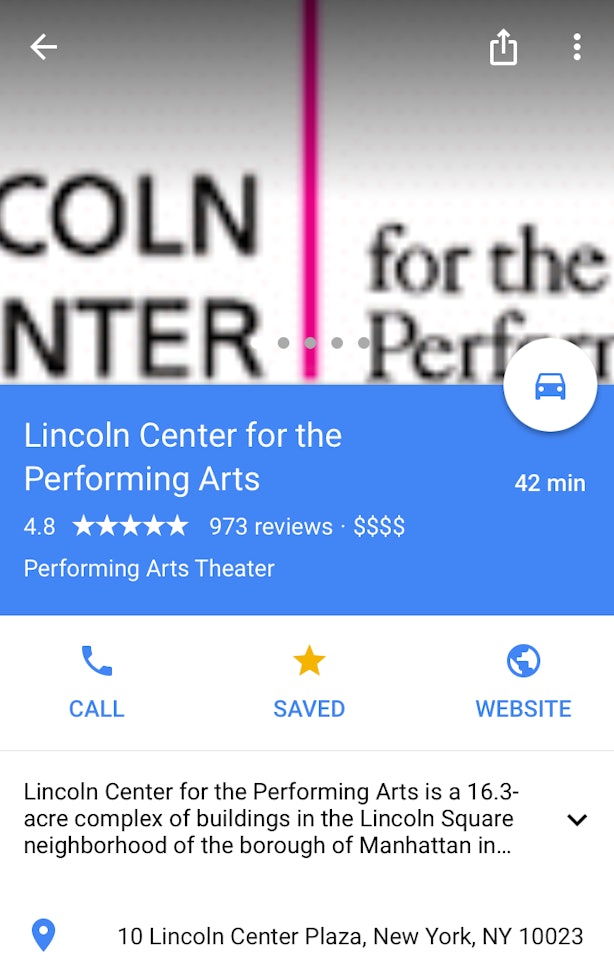Viewport: 614px width, 977px height.
Task: Call Lincoln Center
Action: (96, 682)
